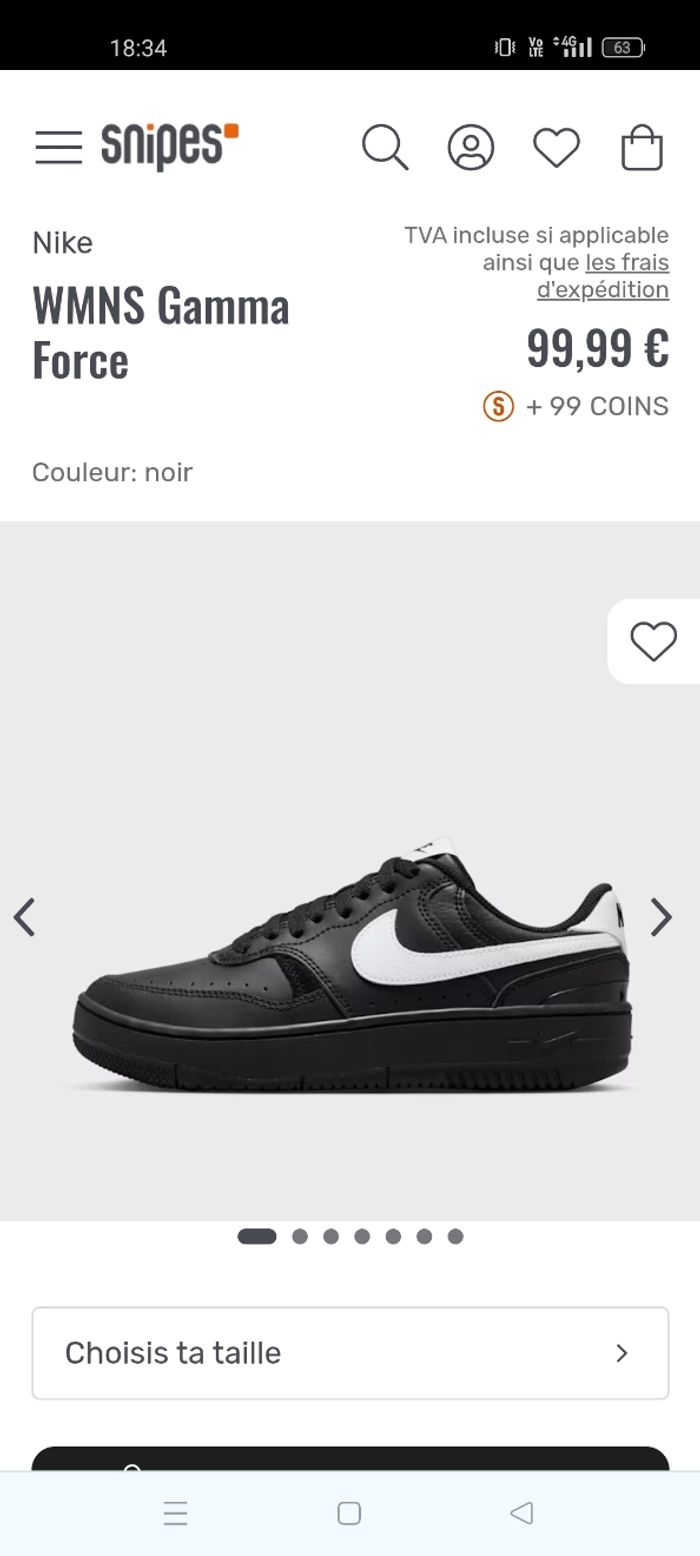This screenshot has height=1556, width=700.
Task: Show the previous product image
Action: pyautogui.click(x=24, y=916)
